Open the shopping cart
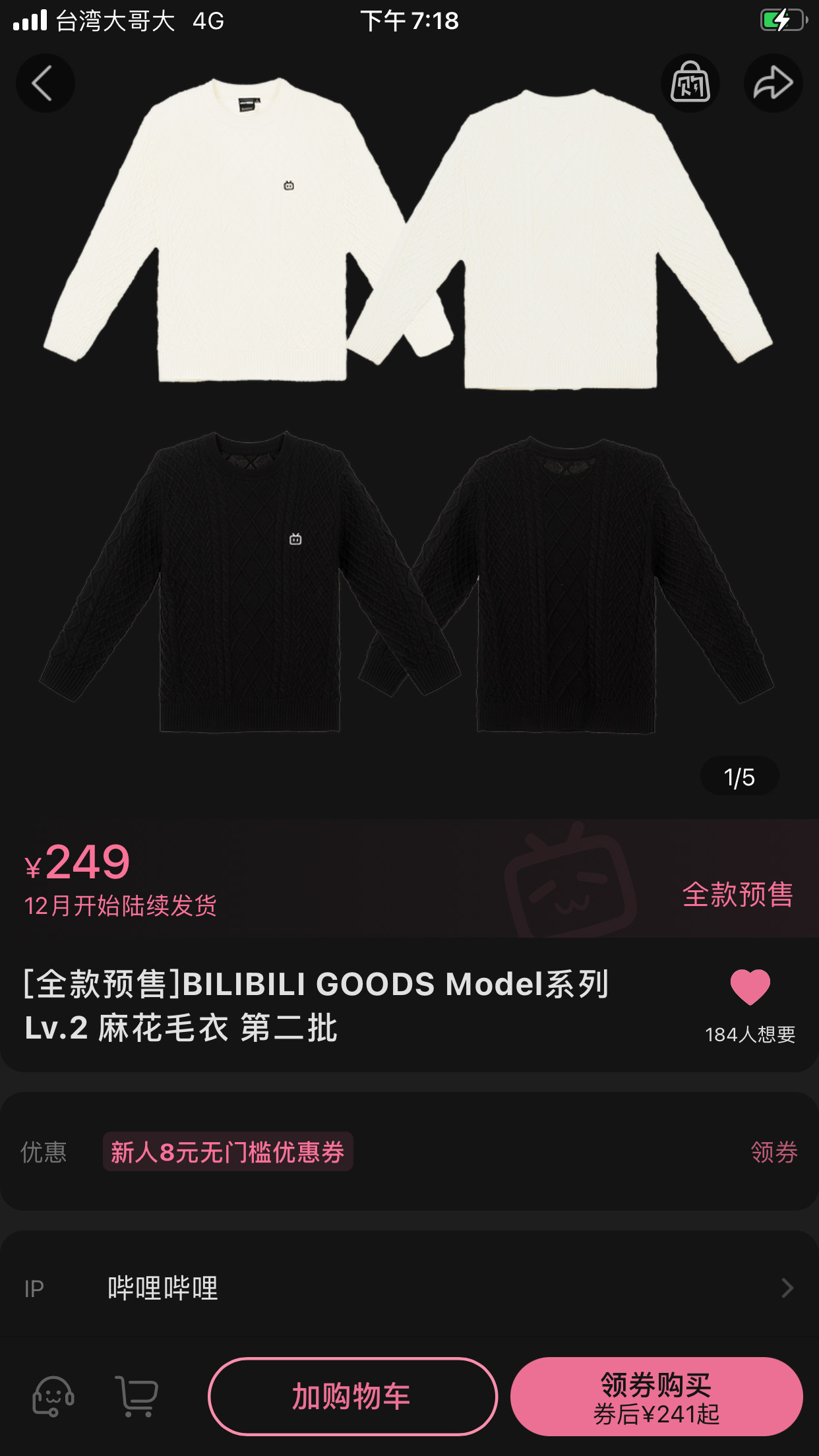The height and width of the screenshot is (1456, 819). click(136, 1396)
